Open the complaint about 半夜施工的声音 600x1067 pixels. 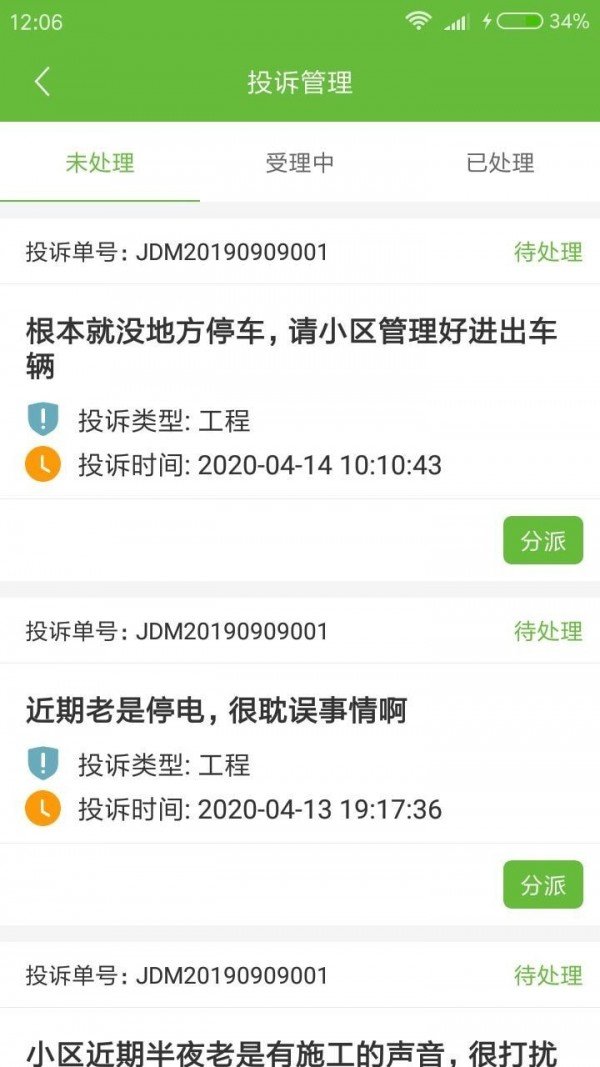[290, 1050]
